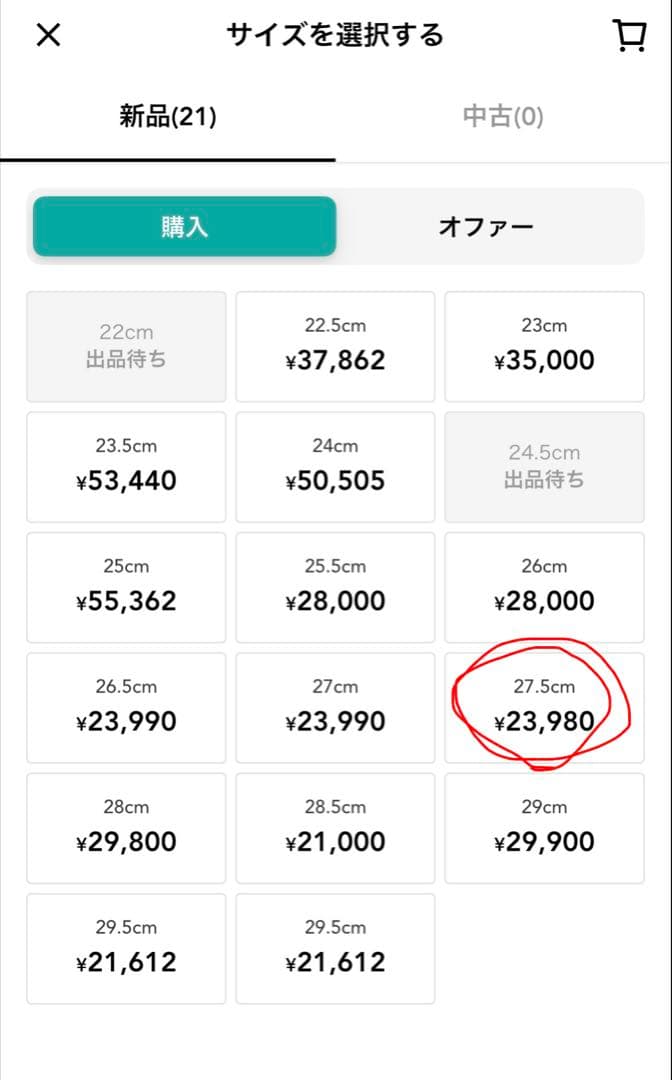
Task: Open the shopping cart
Action: 628,36
